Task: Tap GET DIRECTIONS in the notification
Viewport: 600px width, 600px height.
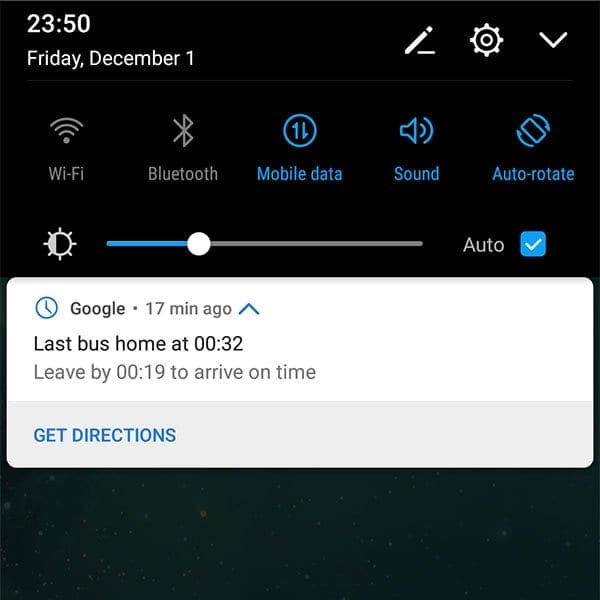Action: point(105,435)
